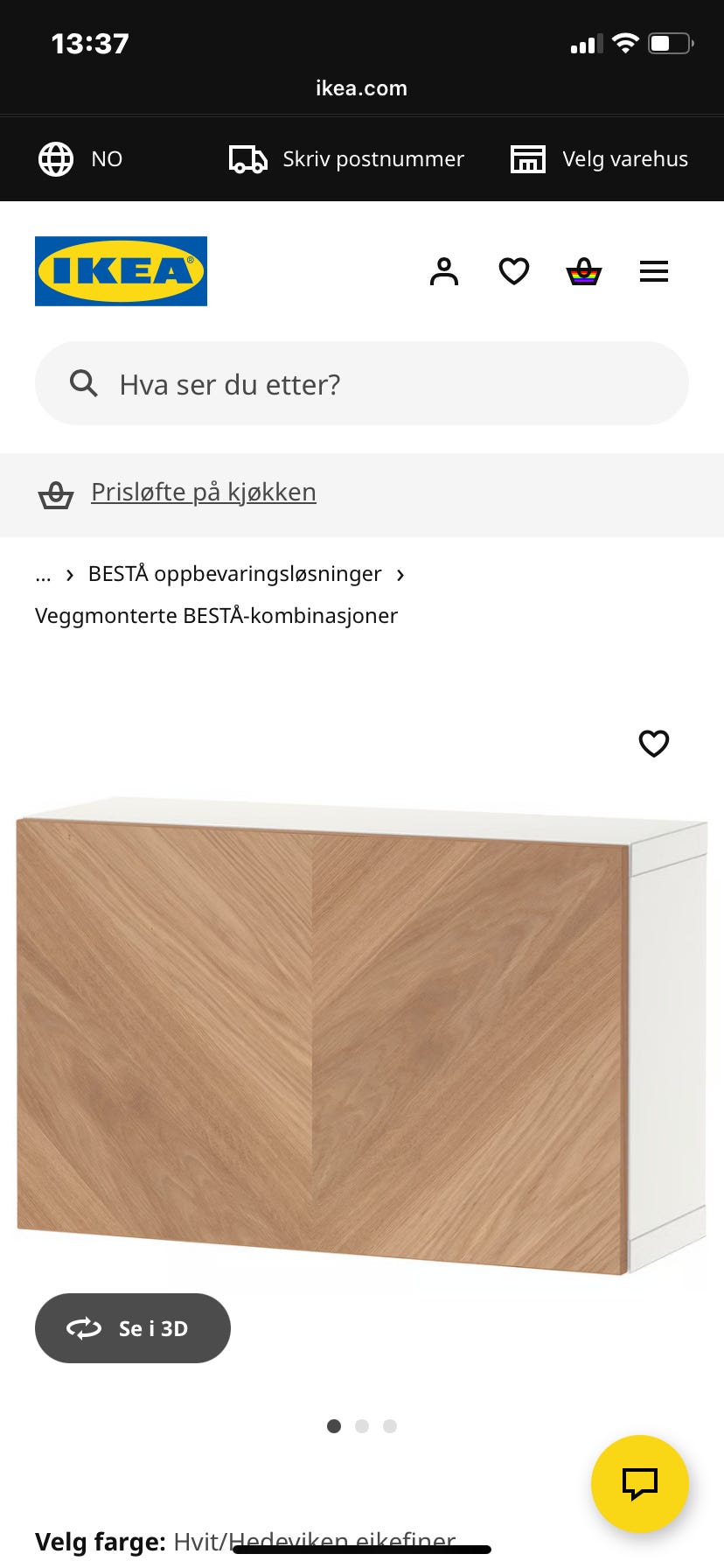Image resolution: width=724 pixels, height=1568 pixels.
Task: Click the globe icon next to NO
Action: click(56, 158)
